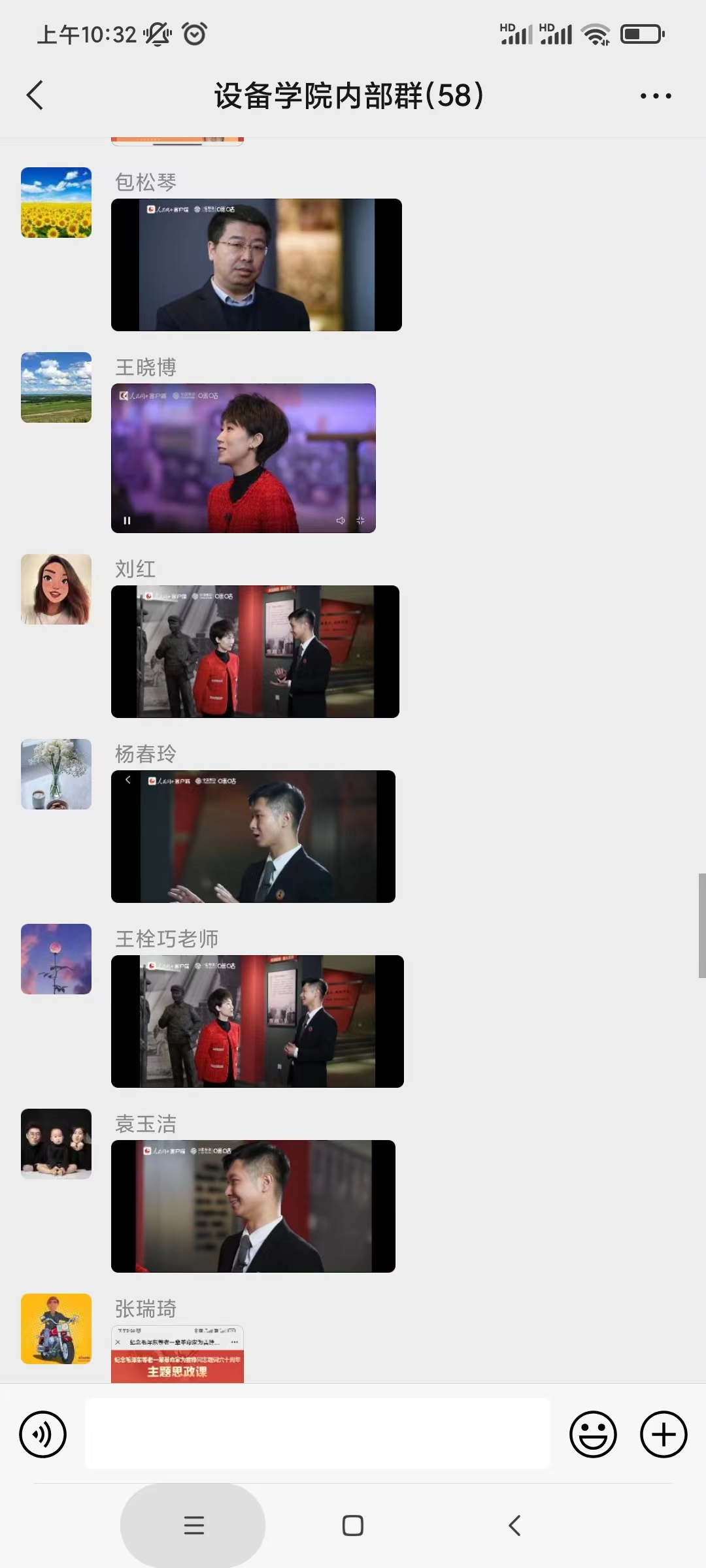Open the group chat overflow menu
Screen dimensions: 706x1568
[x=655, y=96]
